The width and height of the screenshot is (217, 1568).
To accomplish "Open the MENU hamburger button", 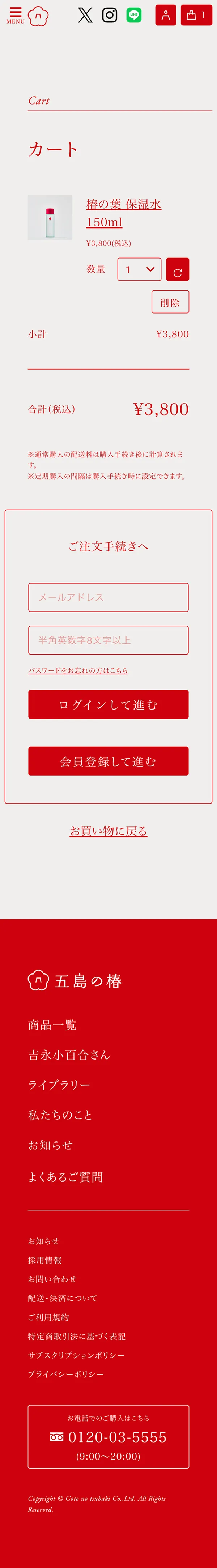I will (x=15, y=15).
